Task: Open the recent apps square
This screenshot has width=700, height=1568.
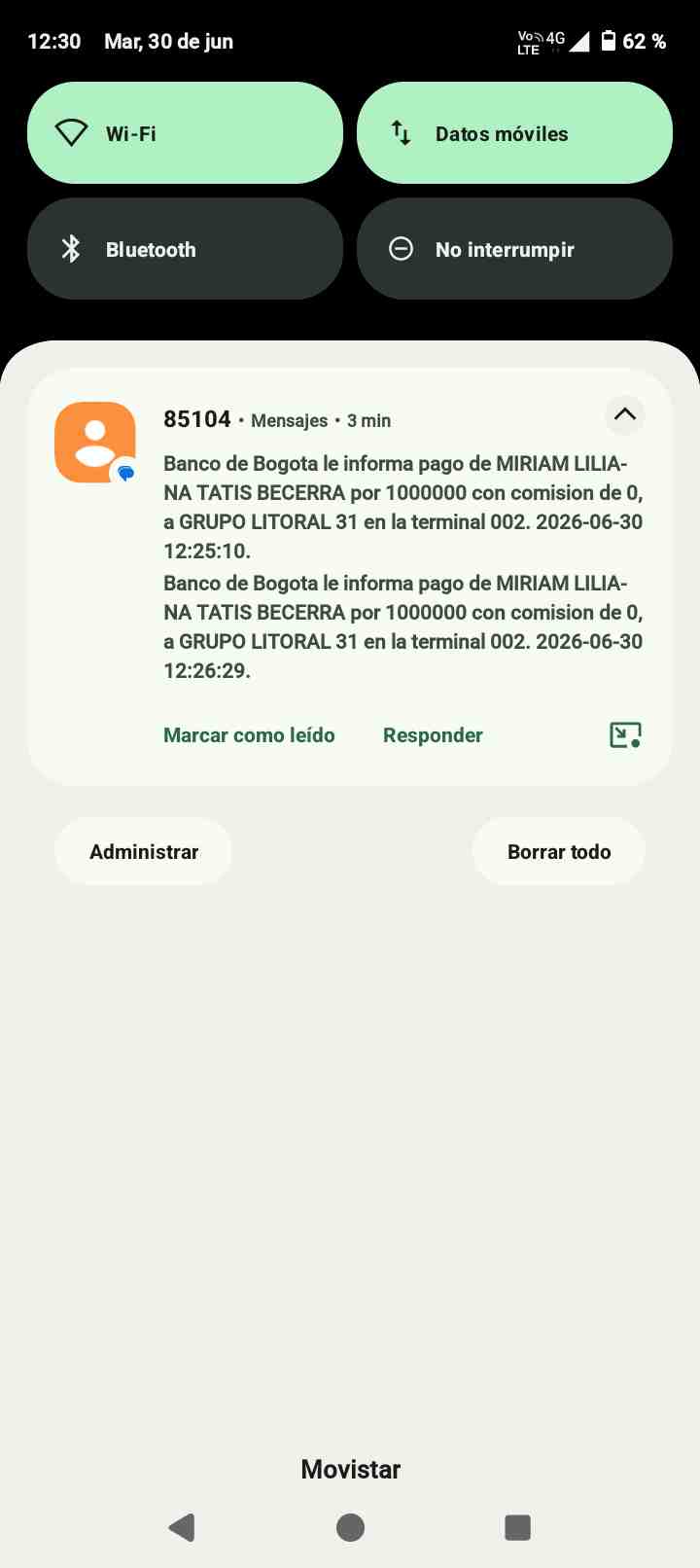Action: [517, 1527]
